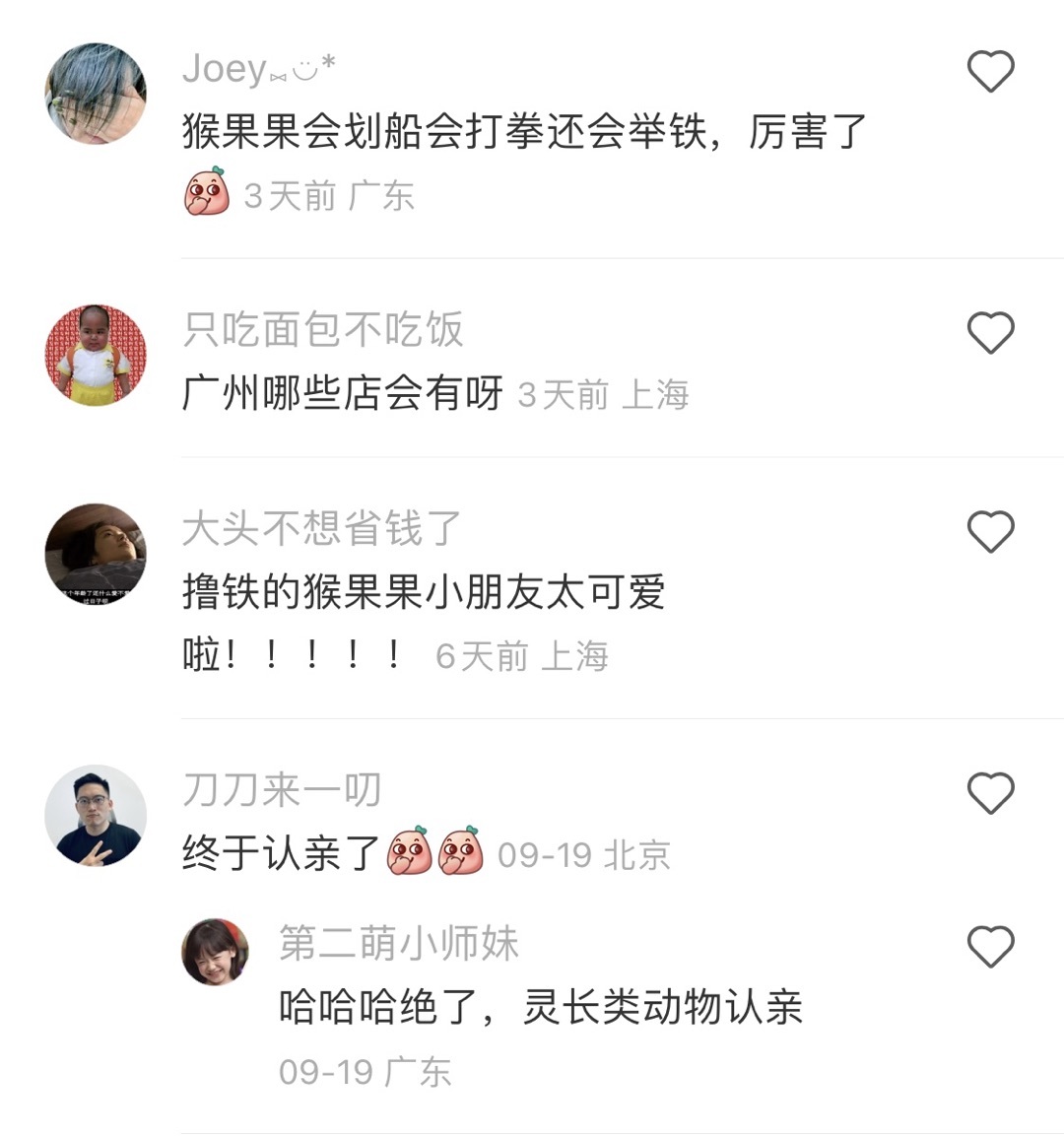1064x1136 pixels.
Task: Like the comment by 大头不想省钱了
Action: coord(990,532)
